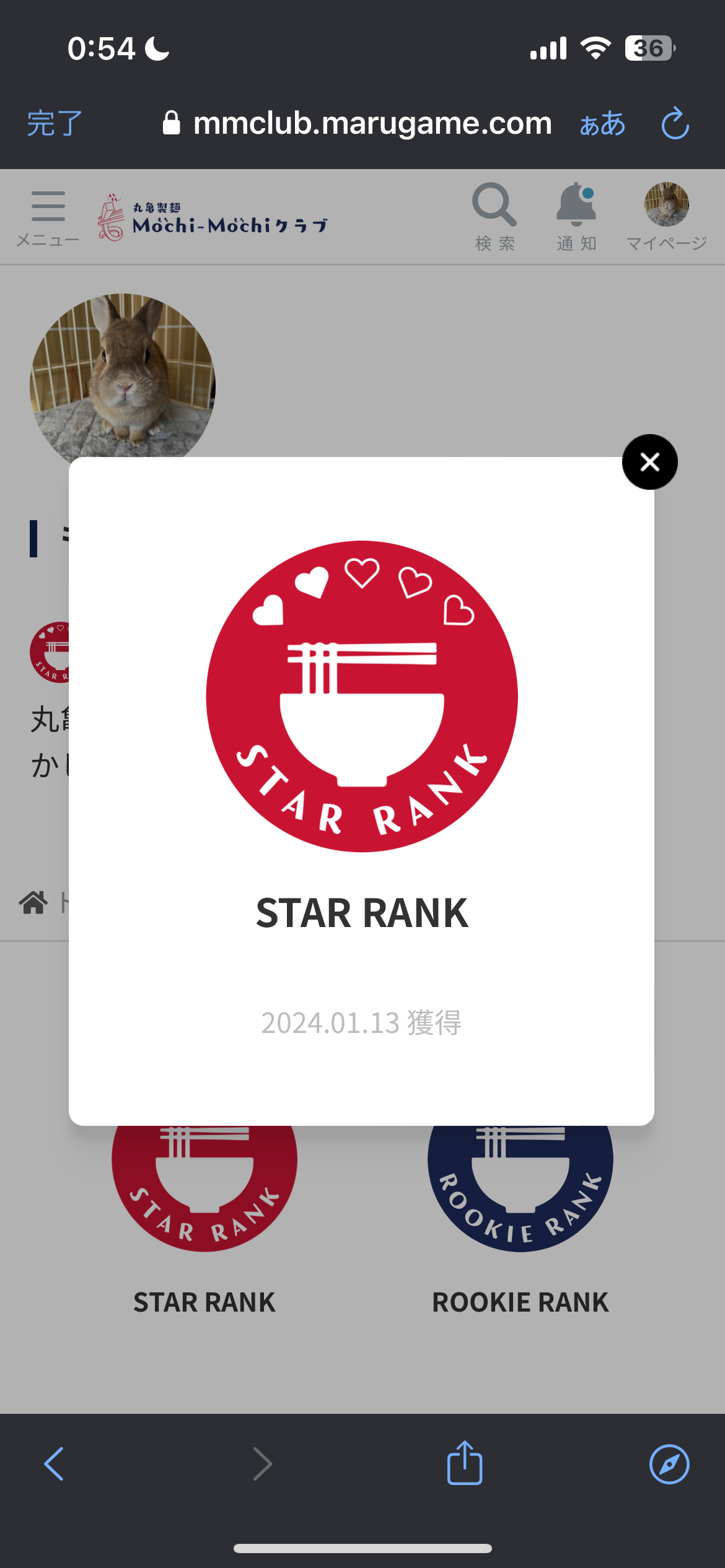Reload the page

coord(675,123)
